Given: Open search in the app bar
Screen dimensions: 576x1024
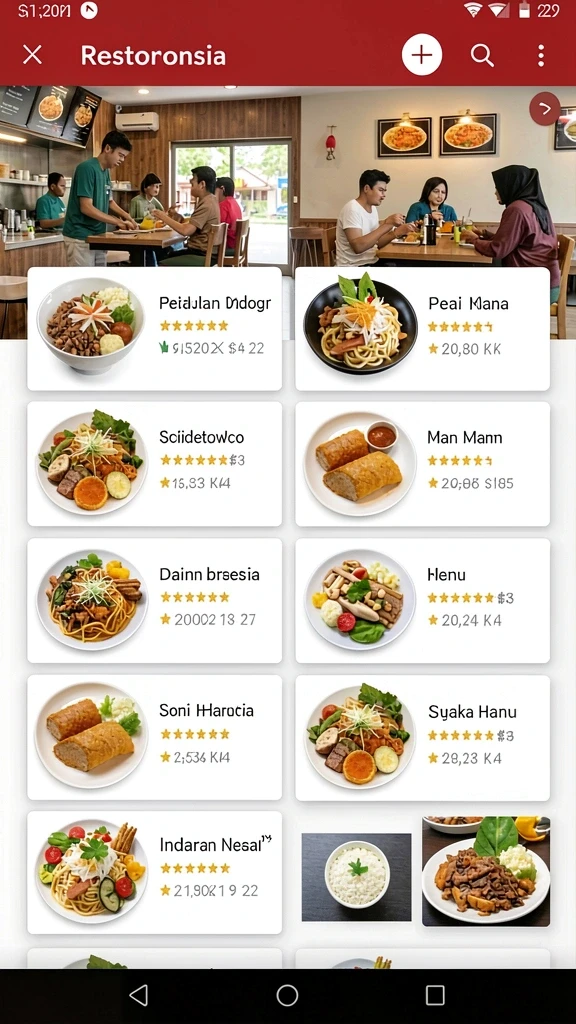Looking at the screenshot, I should (x=482, y=56).
